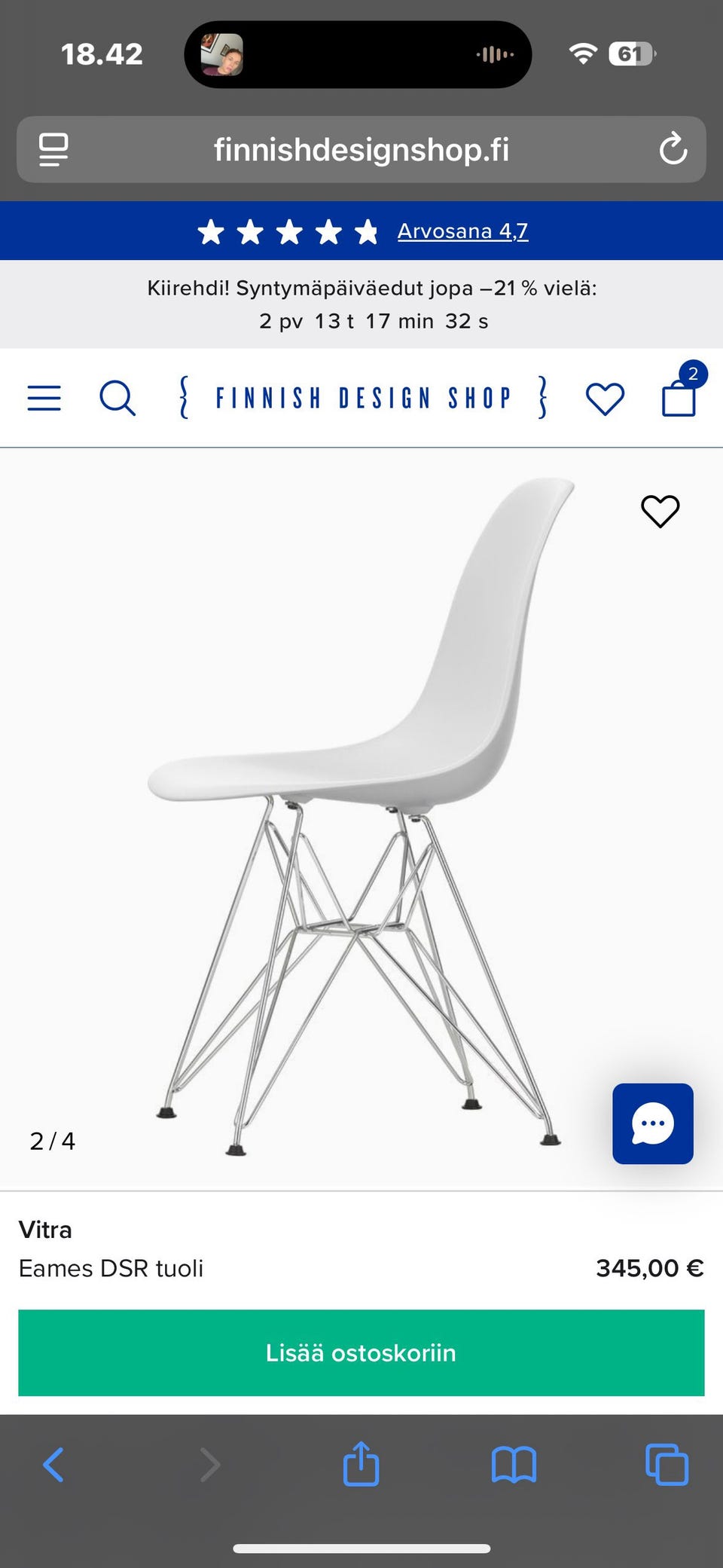Open the shopping cart with 2 items
Screen dimensions: 723x1568
point(679,397)
